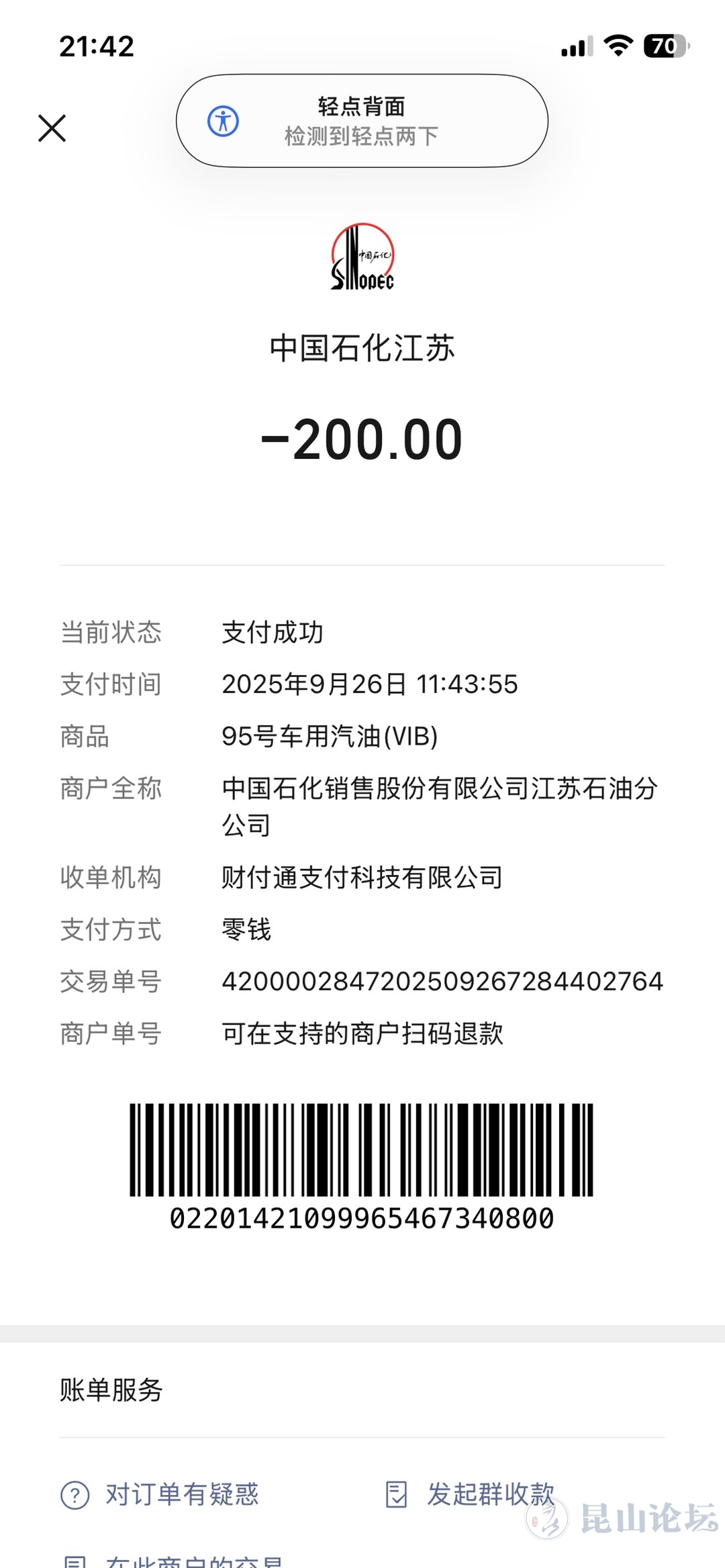Close the payment details page
725x1568 pixels.
point(52,128)
